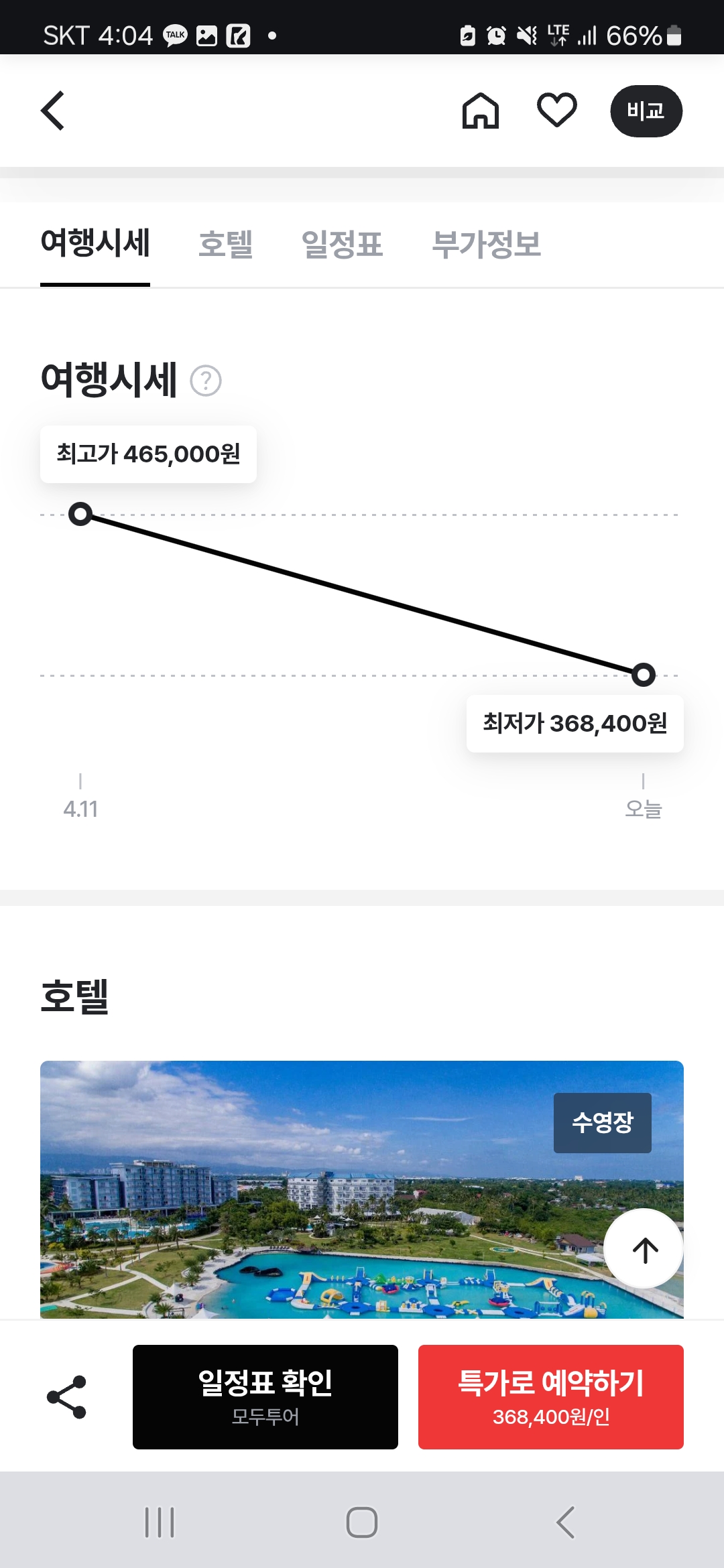
Task: Switch to the 일정표 tab
Action: 342,244
